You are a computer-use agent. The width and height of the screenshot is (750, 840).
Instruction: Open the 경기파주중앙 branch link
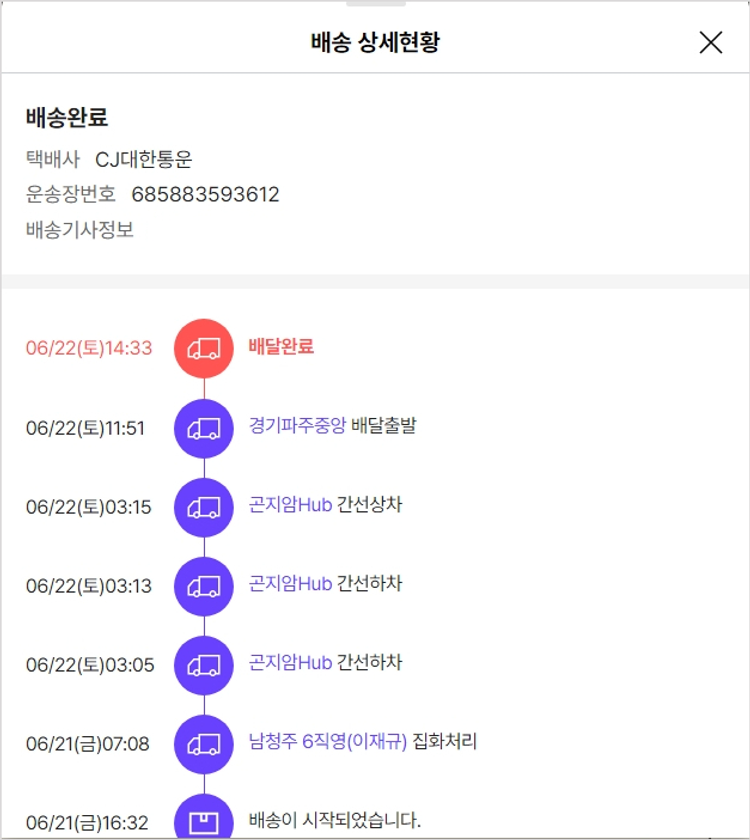click(x=297, y=426)
